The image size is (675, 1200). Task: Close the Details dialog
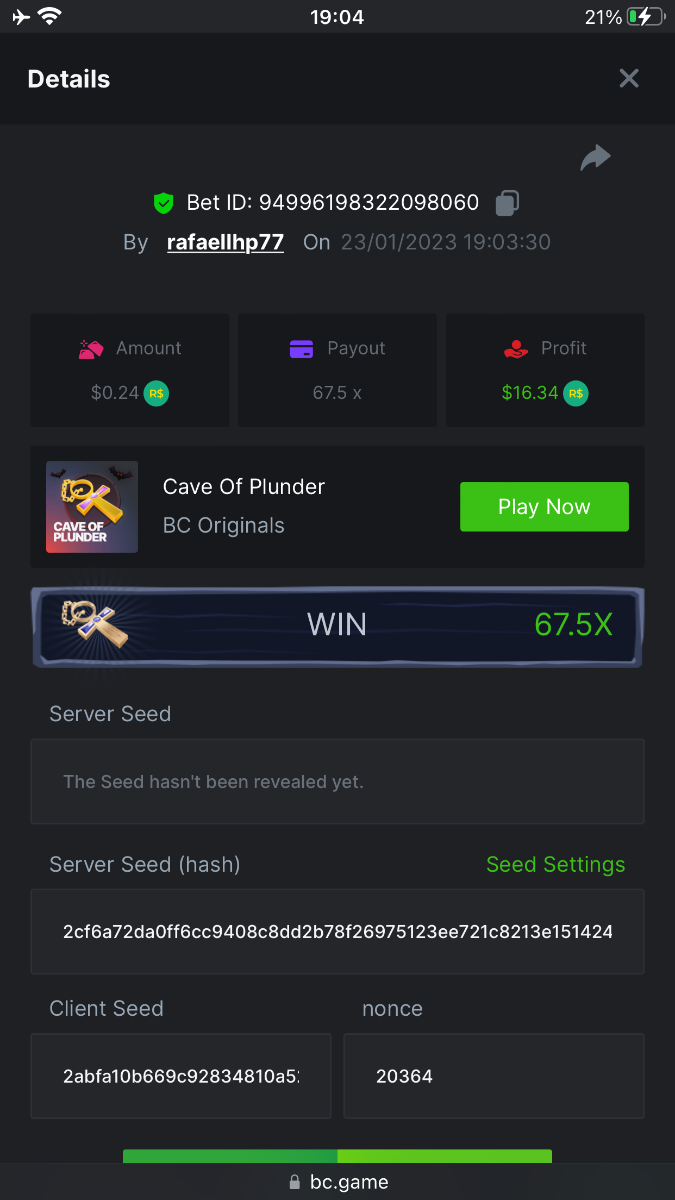[x=628, y=79]
